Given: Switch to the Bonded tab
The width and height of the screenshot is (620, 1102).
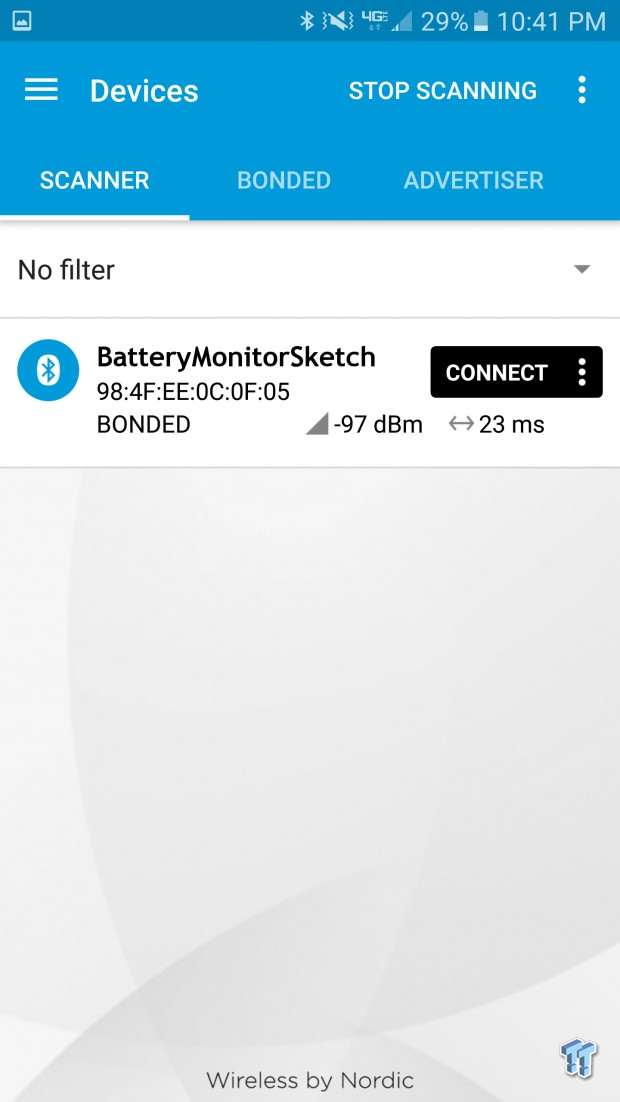Looking at the screenshot, I should coord(283,181).
